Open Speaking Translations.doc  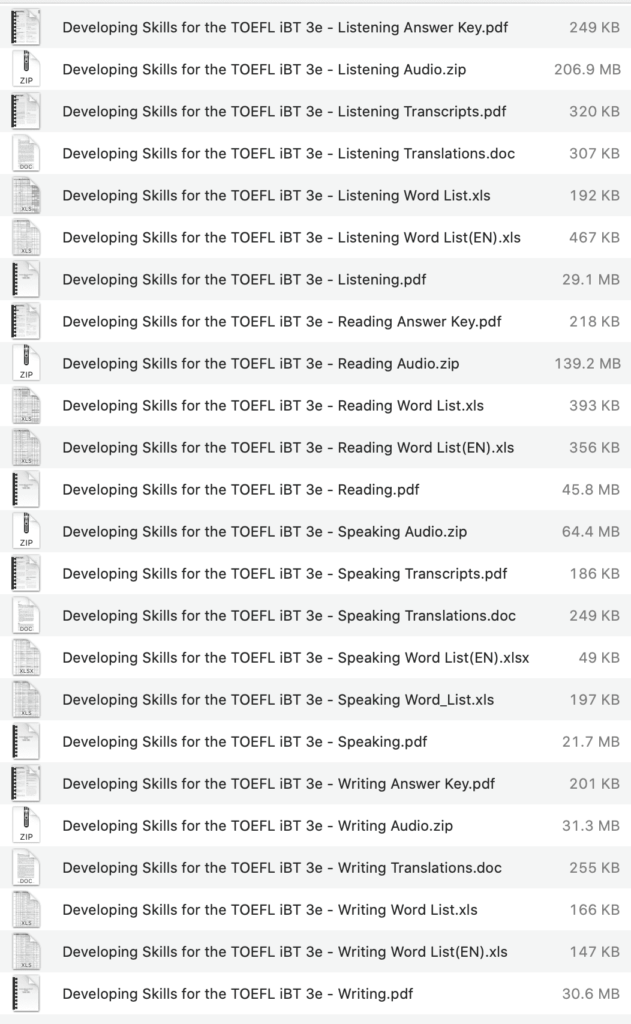pos(289,615)
